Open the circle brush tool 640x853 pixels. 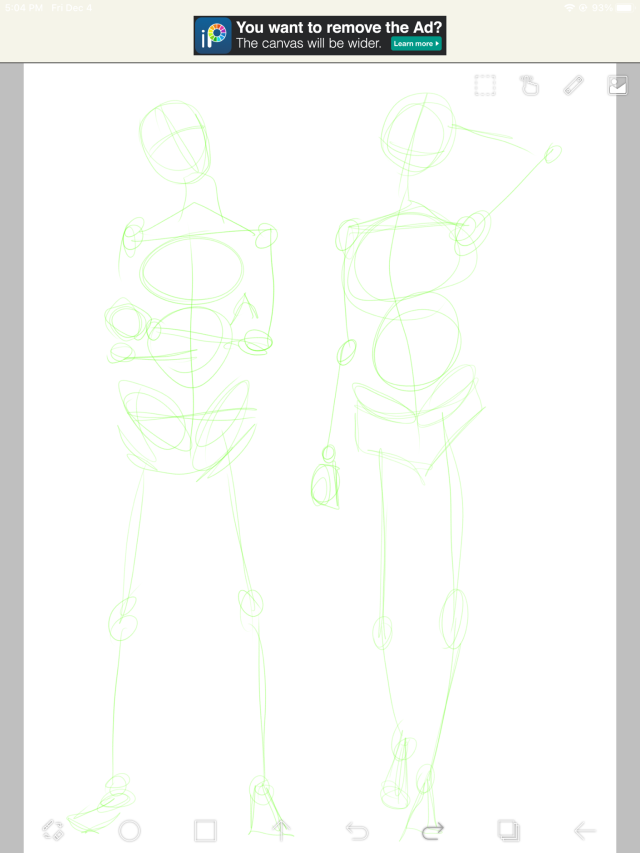pos(129,830)
